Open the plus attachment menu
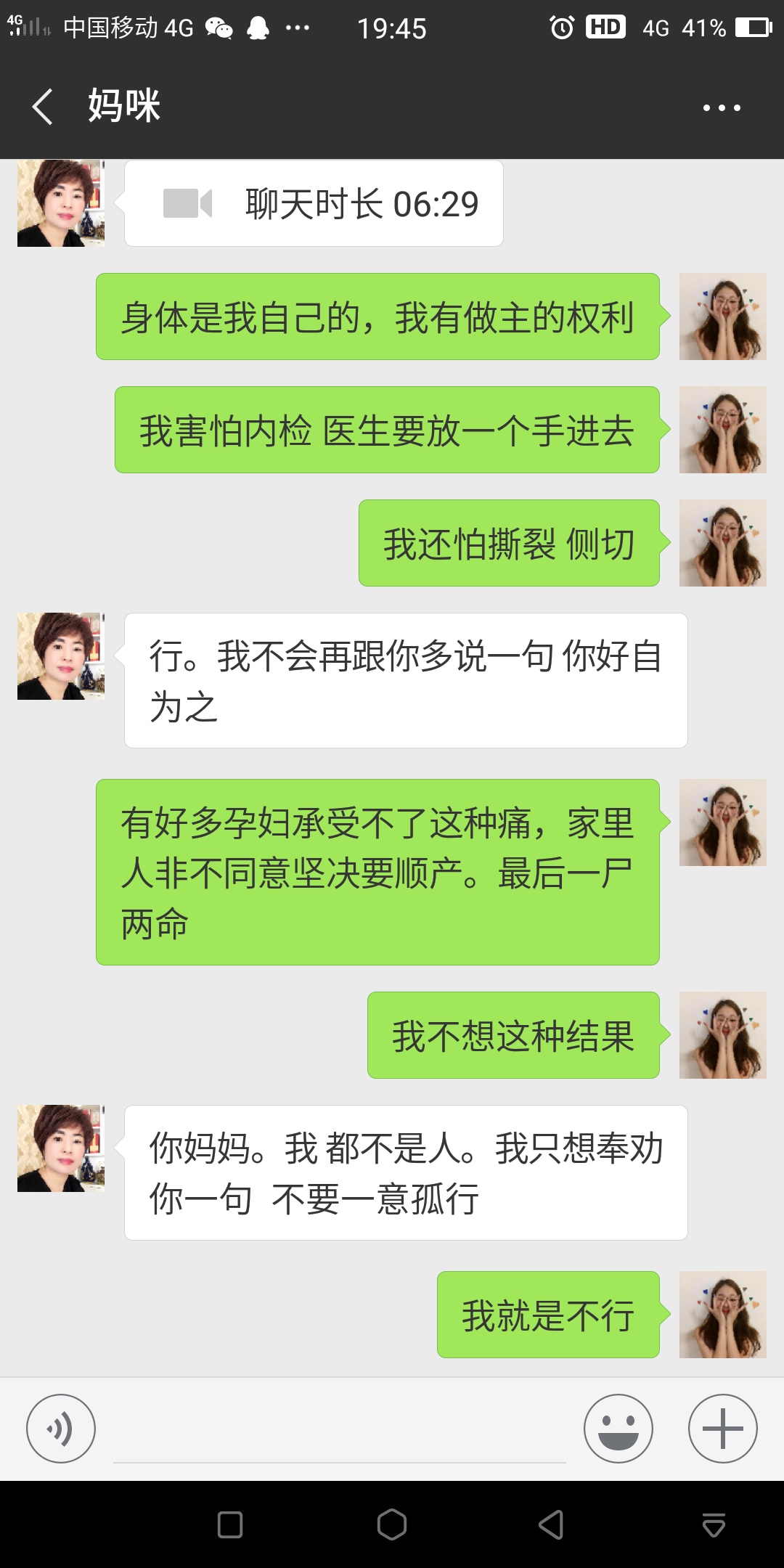 tap(722, 1429)
